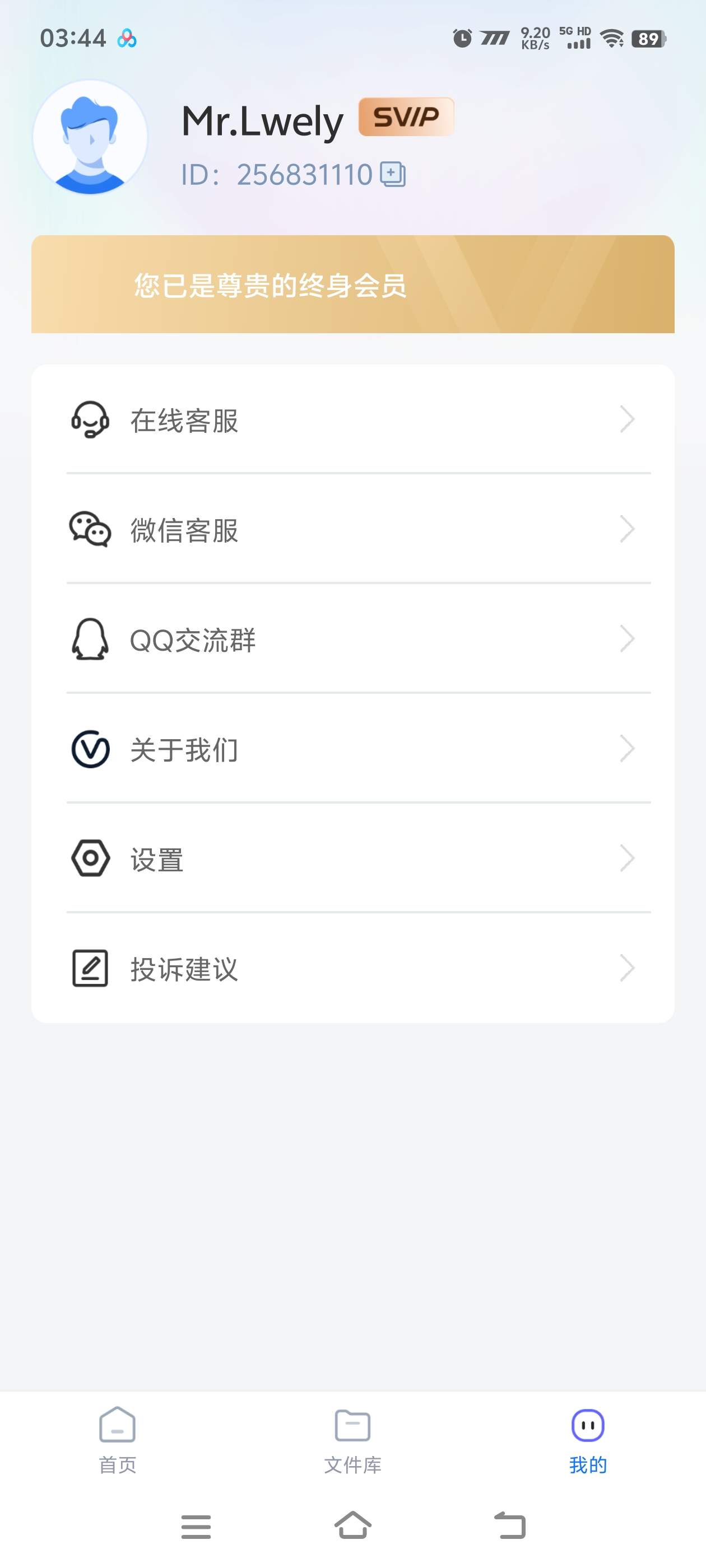Copy the user ID number
Screen dimensions: 706x1568
pos(393,174)
